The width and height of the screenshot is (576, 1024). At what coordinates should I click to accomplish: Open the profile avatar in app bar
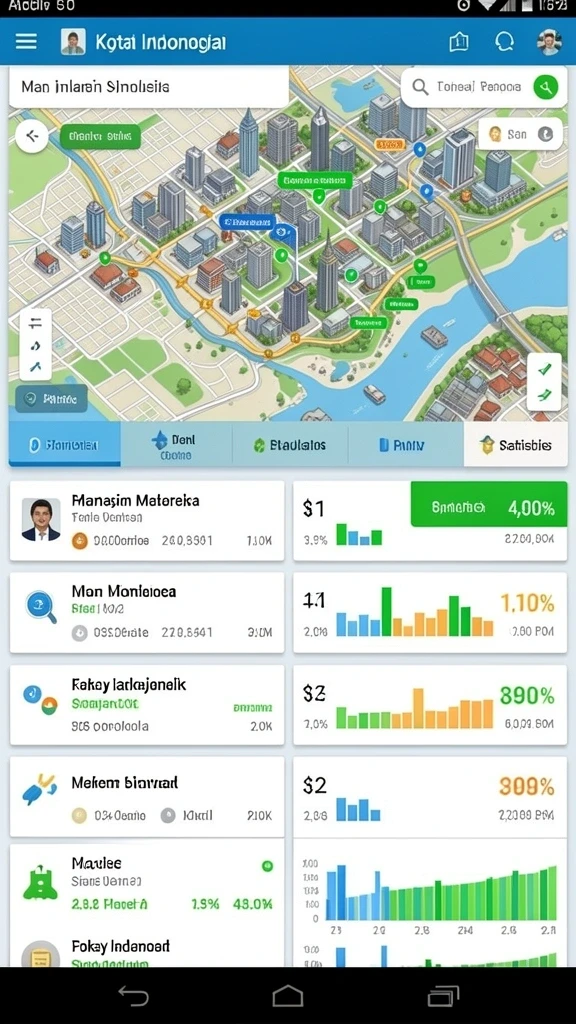coord(549,42)
